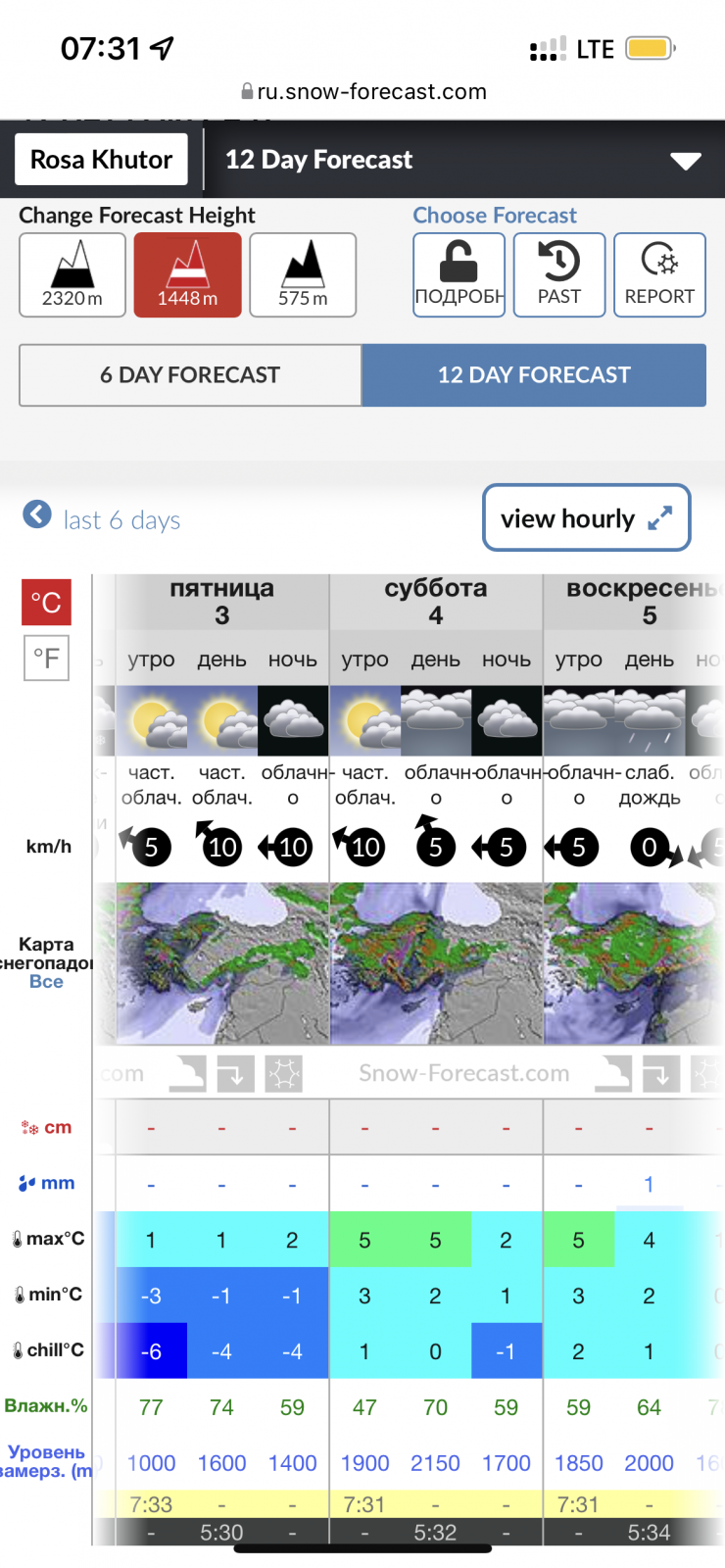Select the 1448 m forecast height

click(x=187, y=275)
